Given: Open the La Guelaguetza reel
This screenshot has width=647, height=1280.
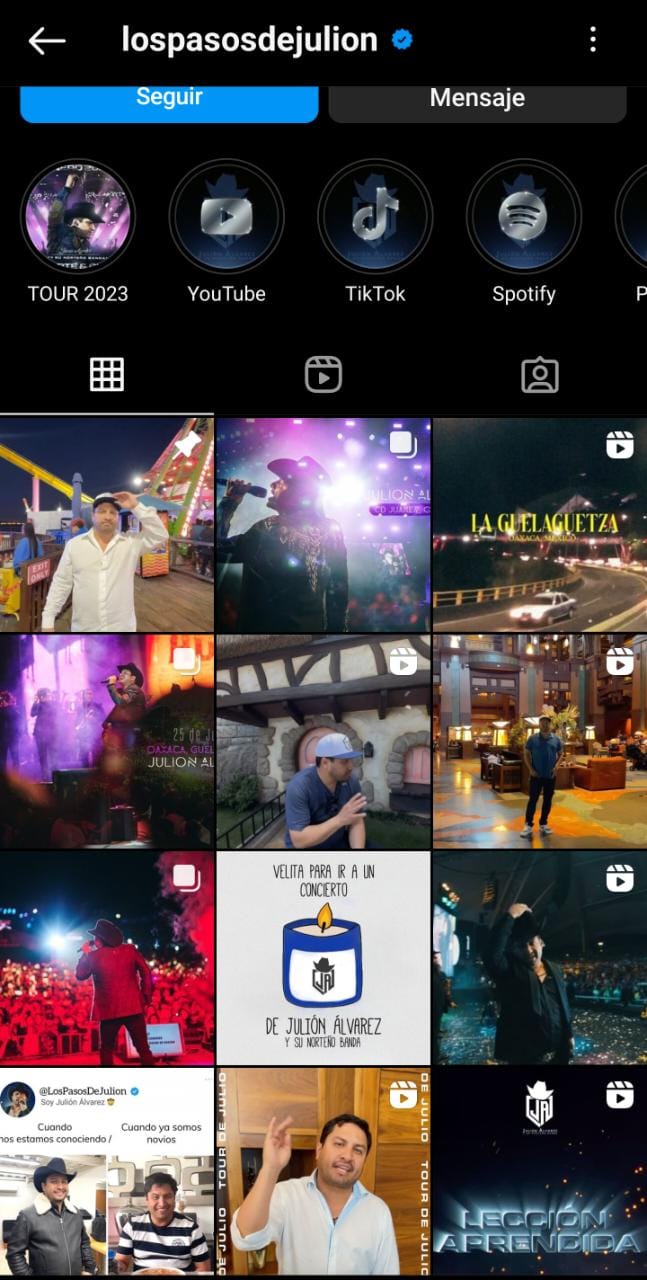Looking at the screenshot, I should tap(540, 525).
